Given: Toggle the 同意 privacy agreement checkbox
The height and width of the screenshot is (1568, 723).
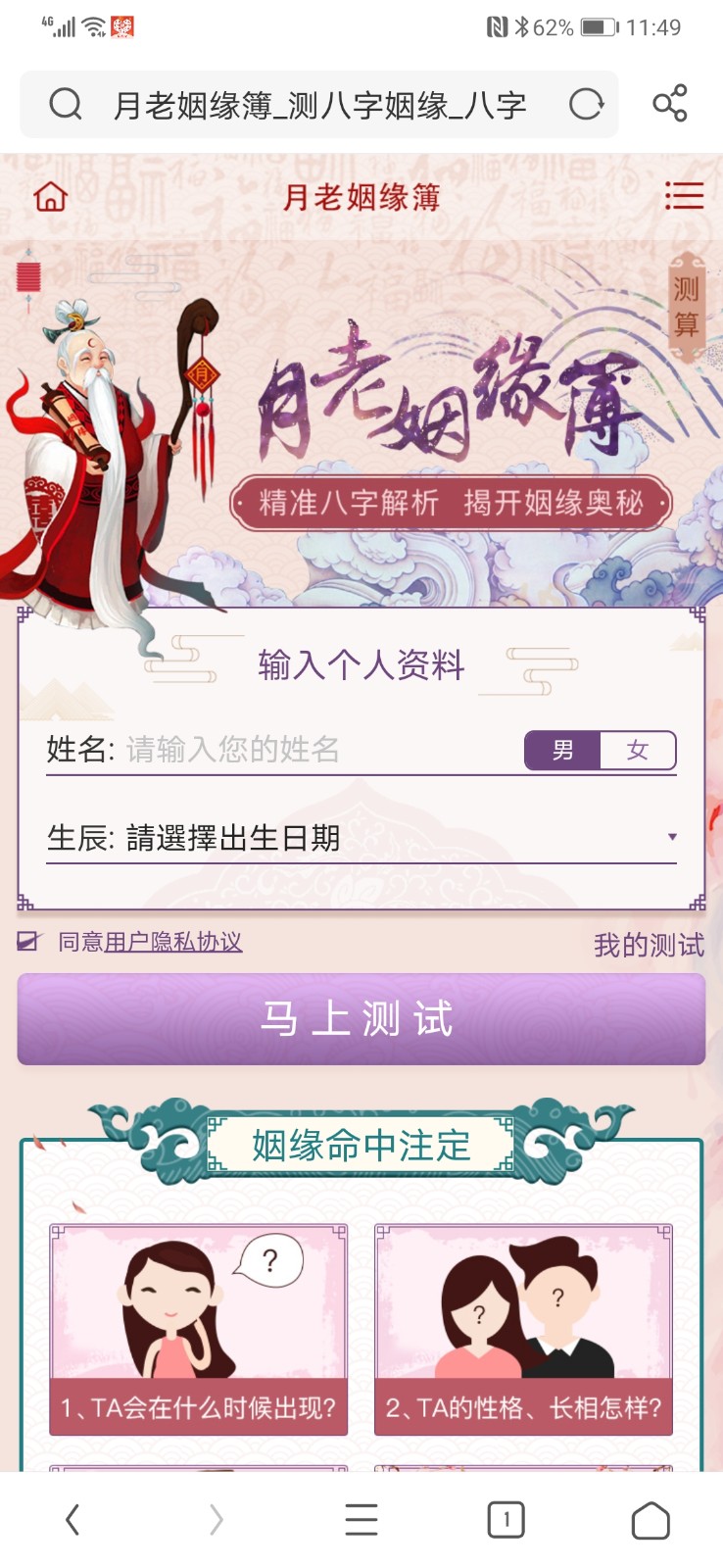Looking at the screenshot, I should pyautogui.click(x=28, y=942).
